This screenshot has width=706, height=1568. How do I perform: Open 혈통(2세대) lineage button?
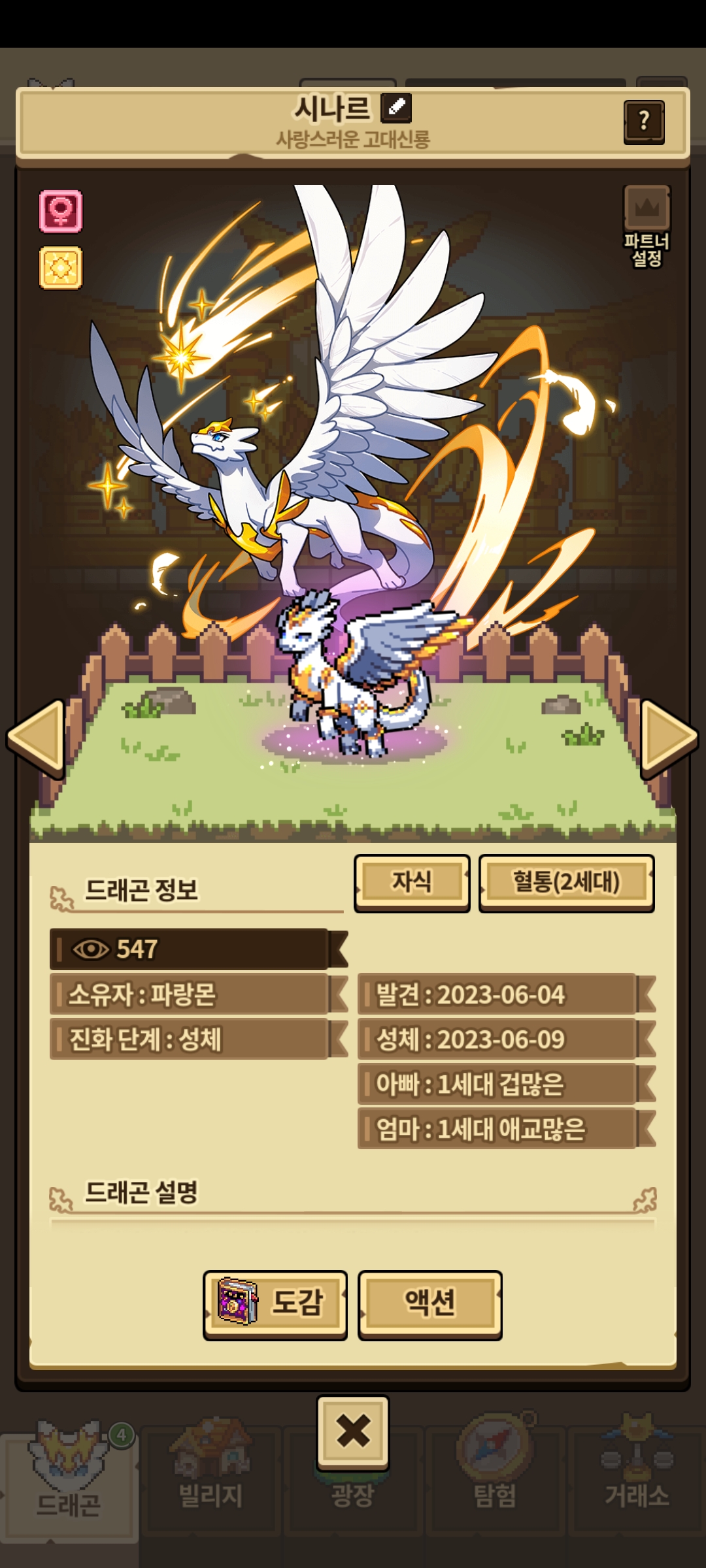566,883
